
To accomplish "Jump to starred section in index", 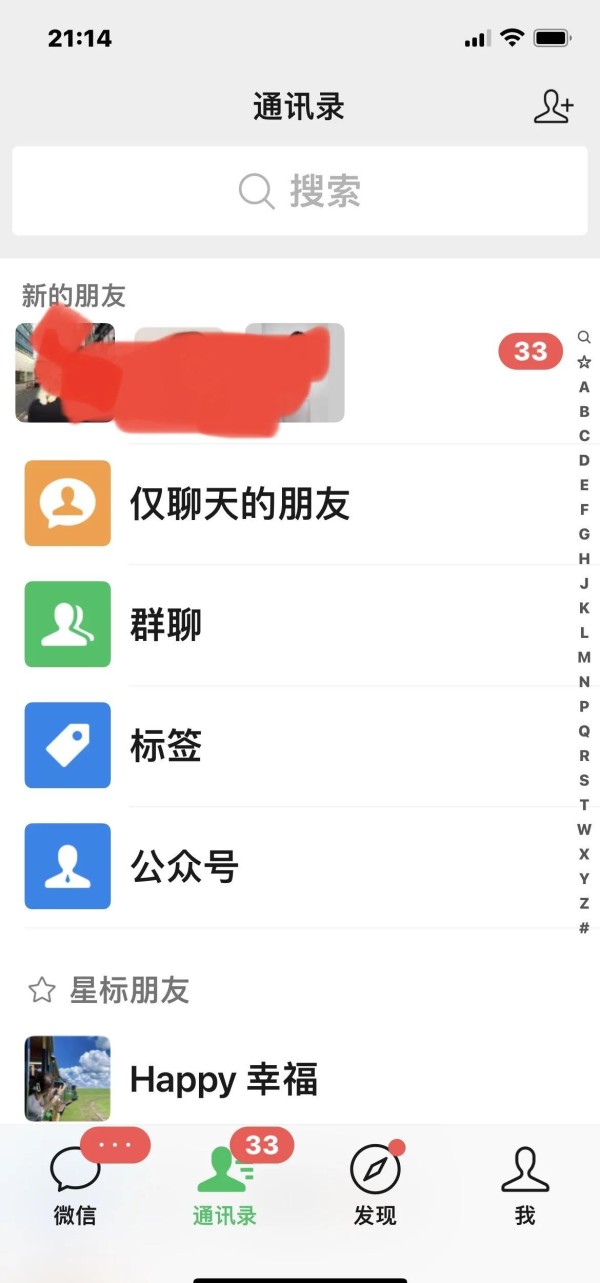I will coord(584,362).
